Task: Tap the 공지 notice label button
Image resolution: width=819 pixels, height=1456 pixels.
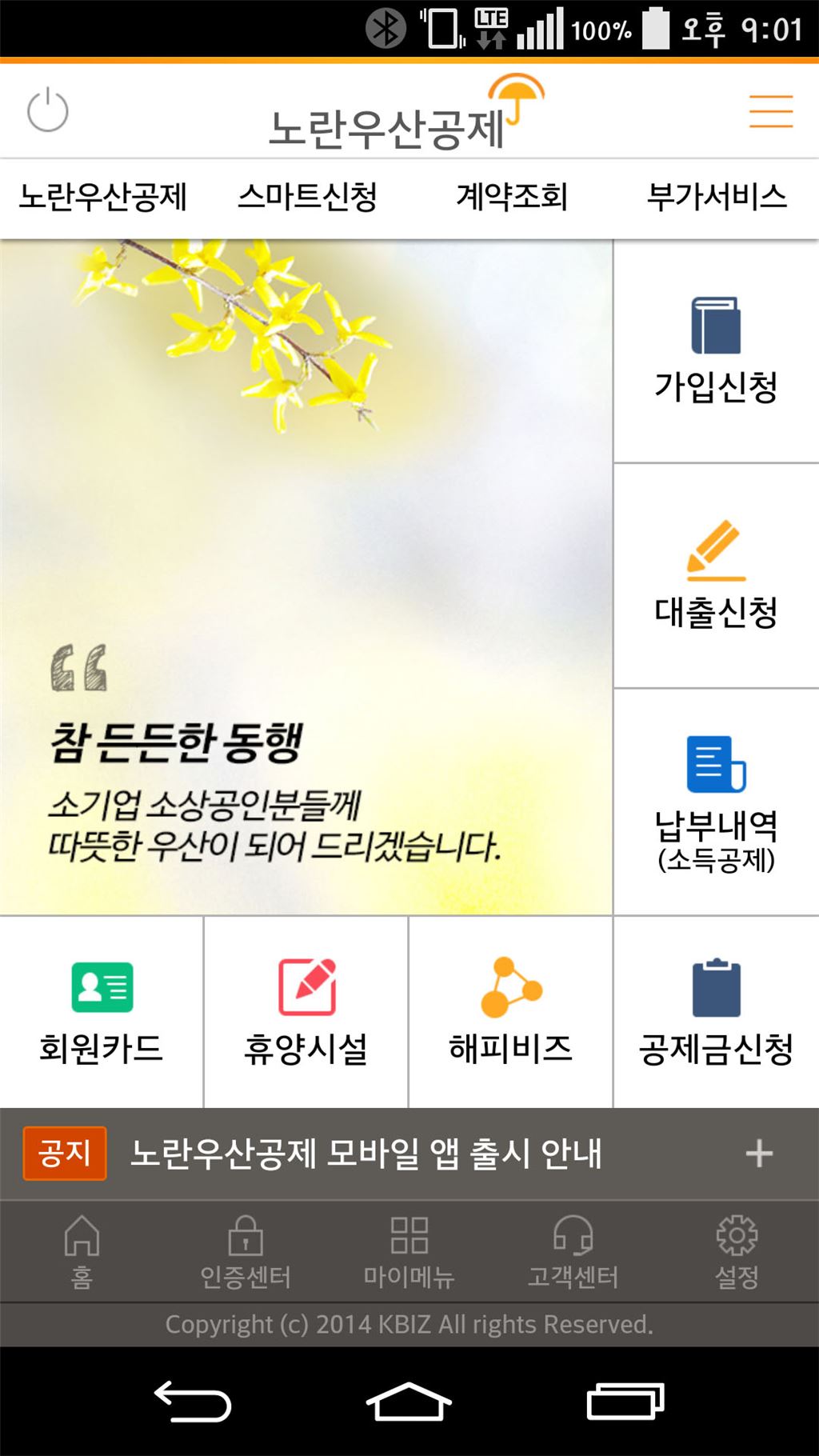Action: pyautogui.click(x=64, y=1154)
